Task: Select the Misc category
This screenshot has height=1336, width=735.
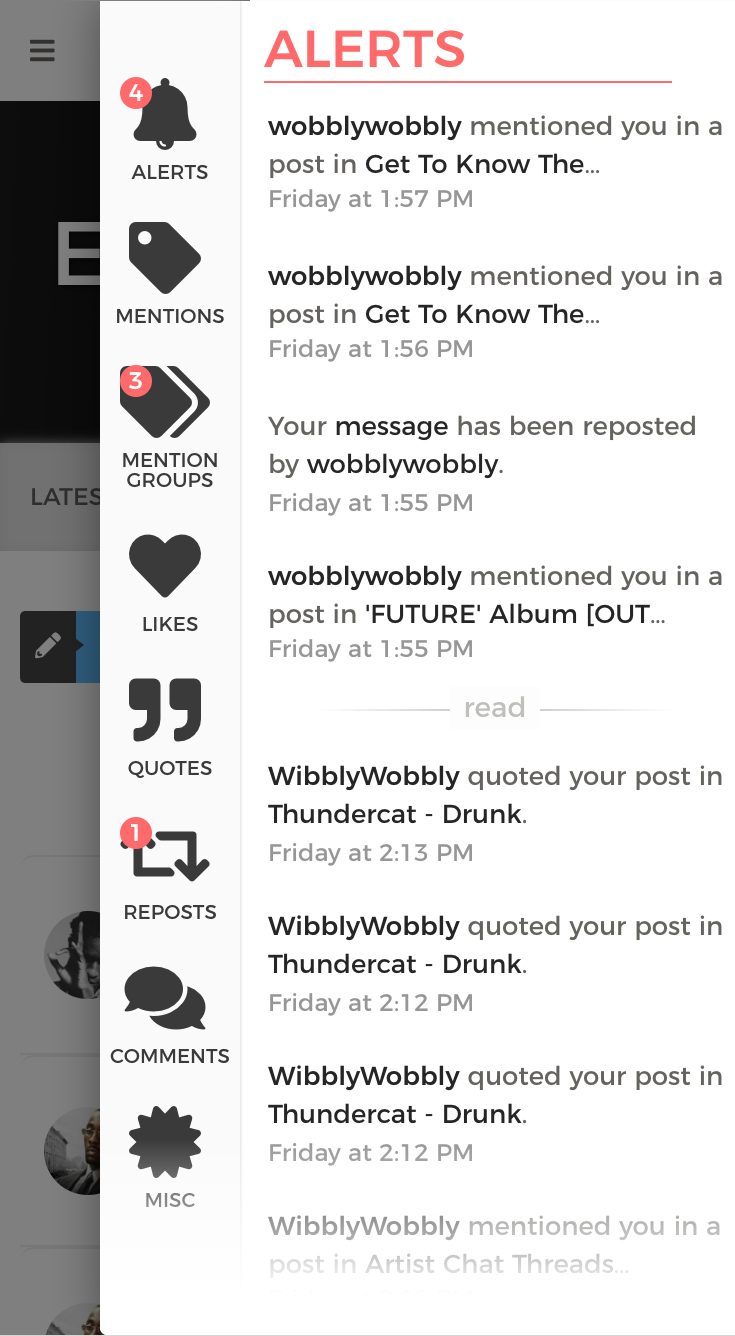Action: [x=169, y=1158]
